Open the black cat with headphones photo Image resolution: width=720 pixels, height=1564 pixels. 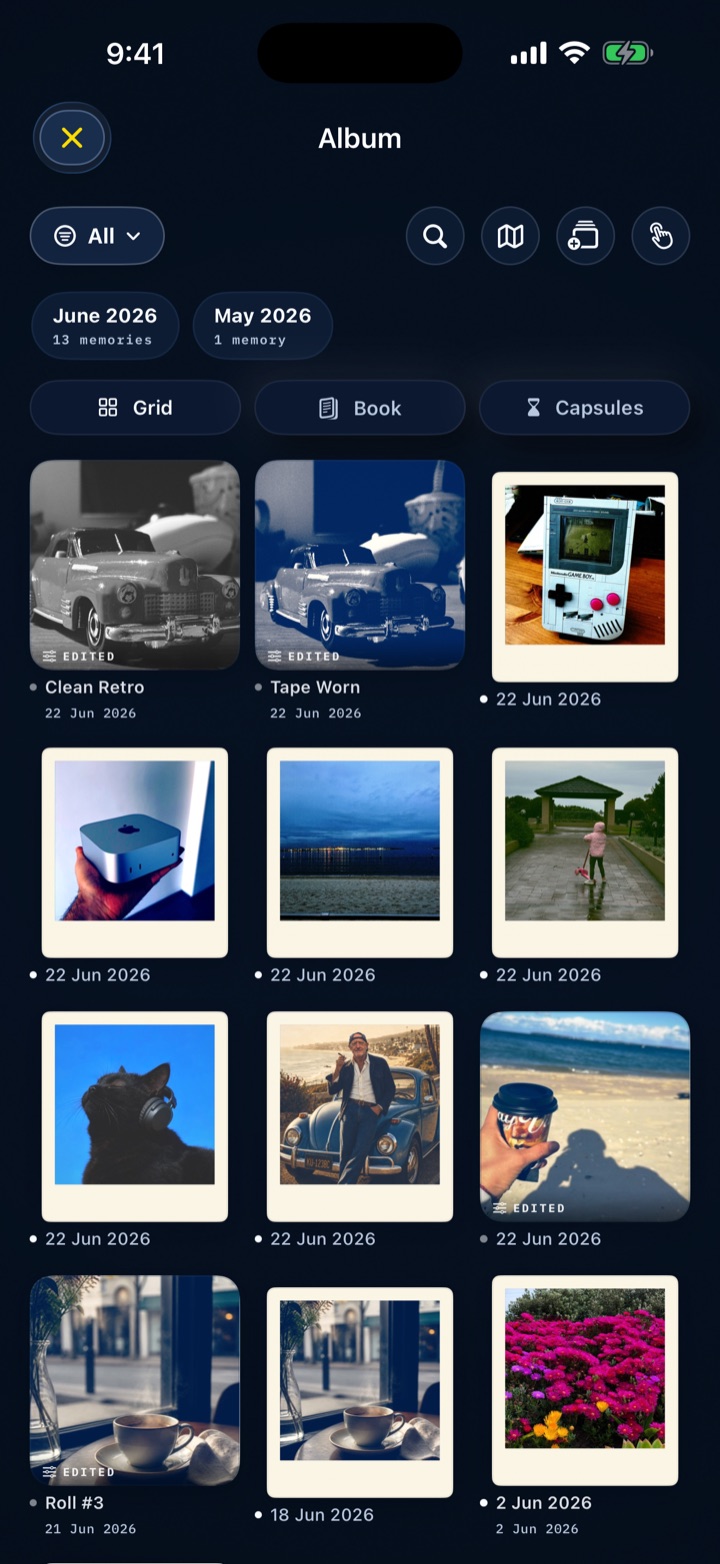pos(135,1116)
